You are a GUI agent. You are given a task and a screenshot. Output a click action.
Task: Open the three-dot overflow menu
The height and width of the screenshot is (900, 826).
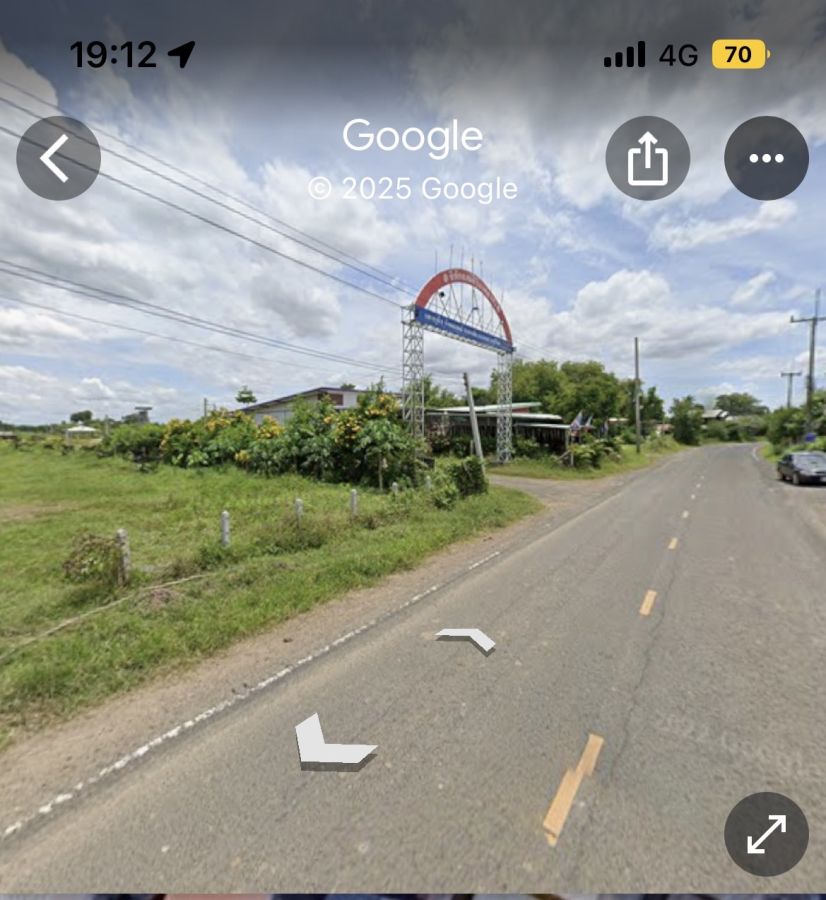(x=766, y=158)
